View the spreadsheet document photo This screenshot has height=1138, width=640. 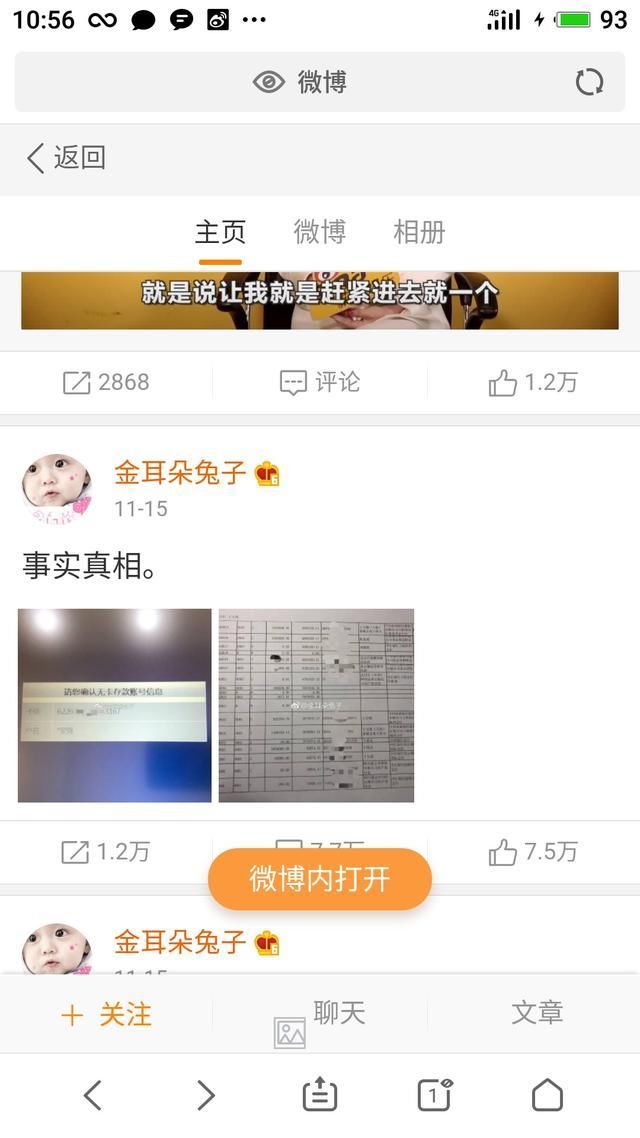(316, 705)
